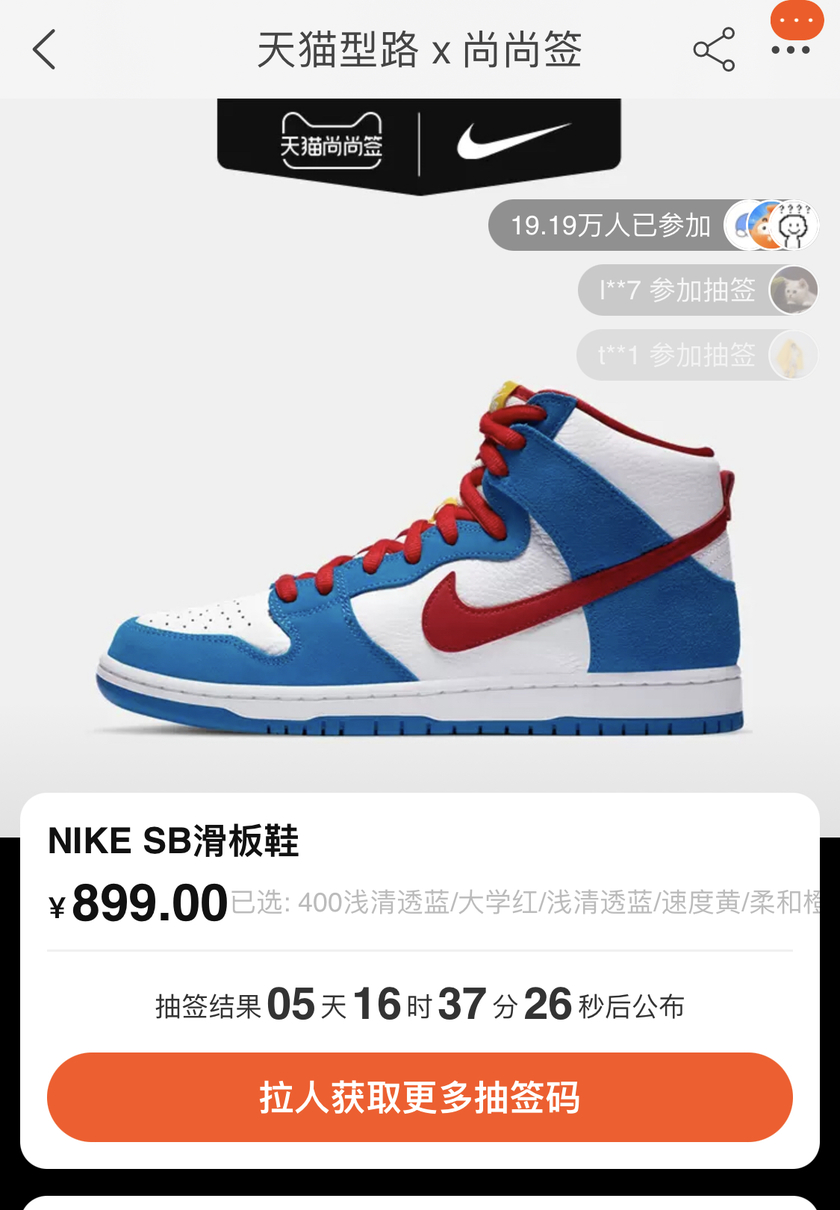Go back using the arrow icon
Image resolution: width=840 pixels, height=1210 pixels.
[44, 49]
